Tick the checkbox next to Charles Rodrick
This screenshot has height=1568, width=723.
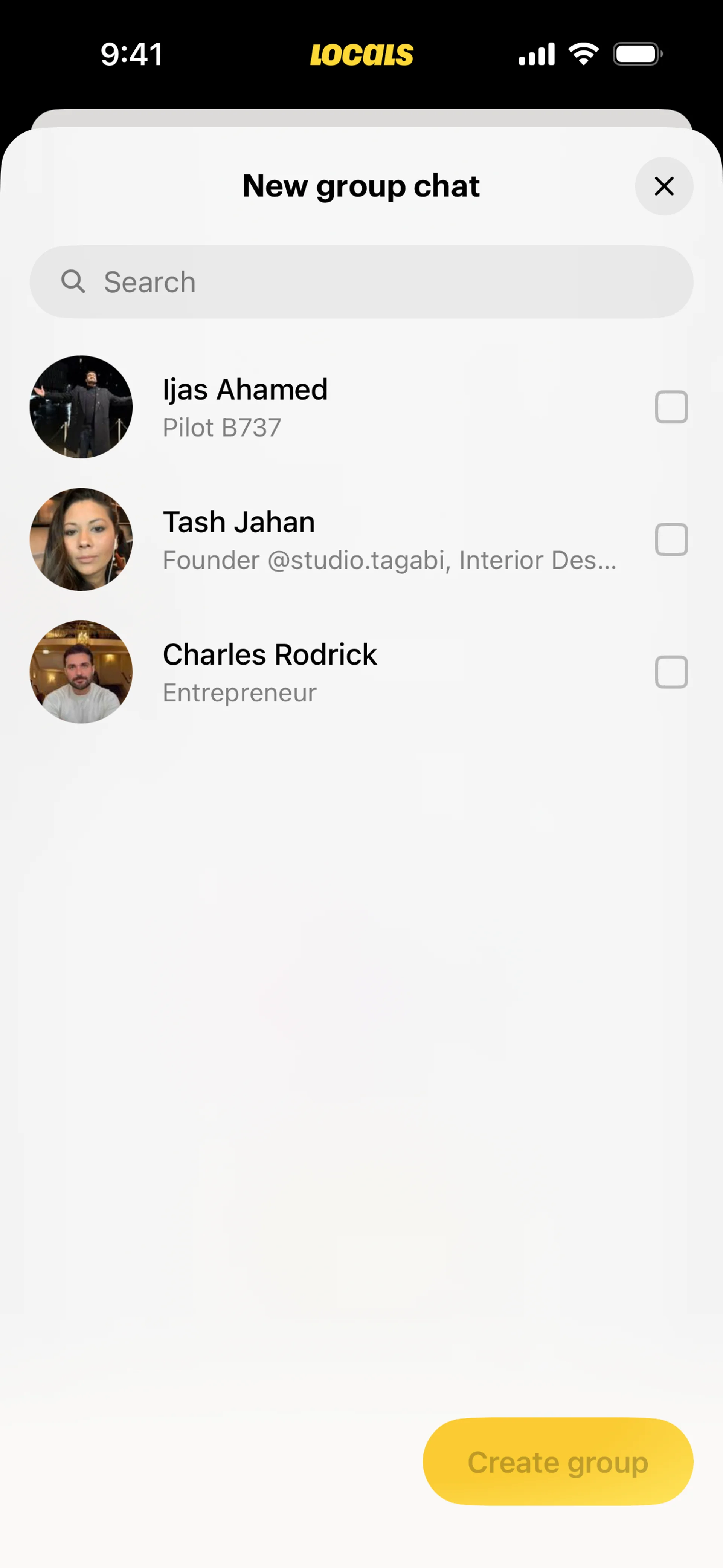tap(671, 672)
